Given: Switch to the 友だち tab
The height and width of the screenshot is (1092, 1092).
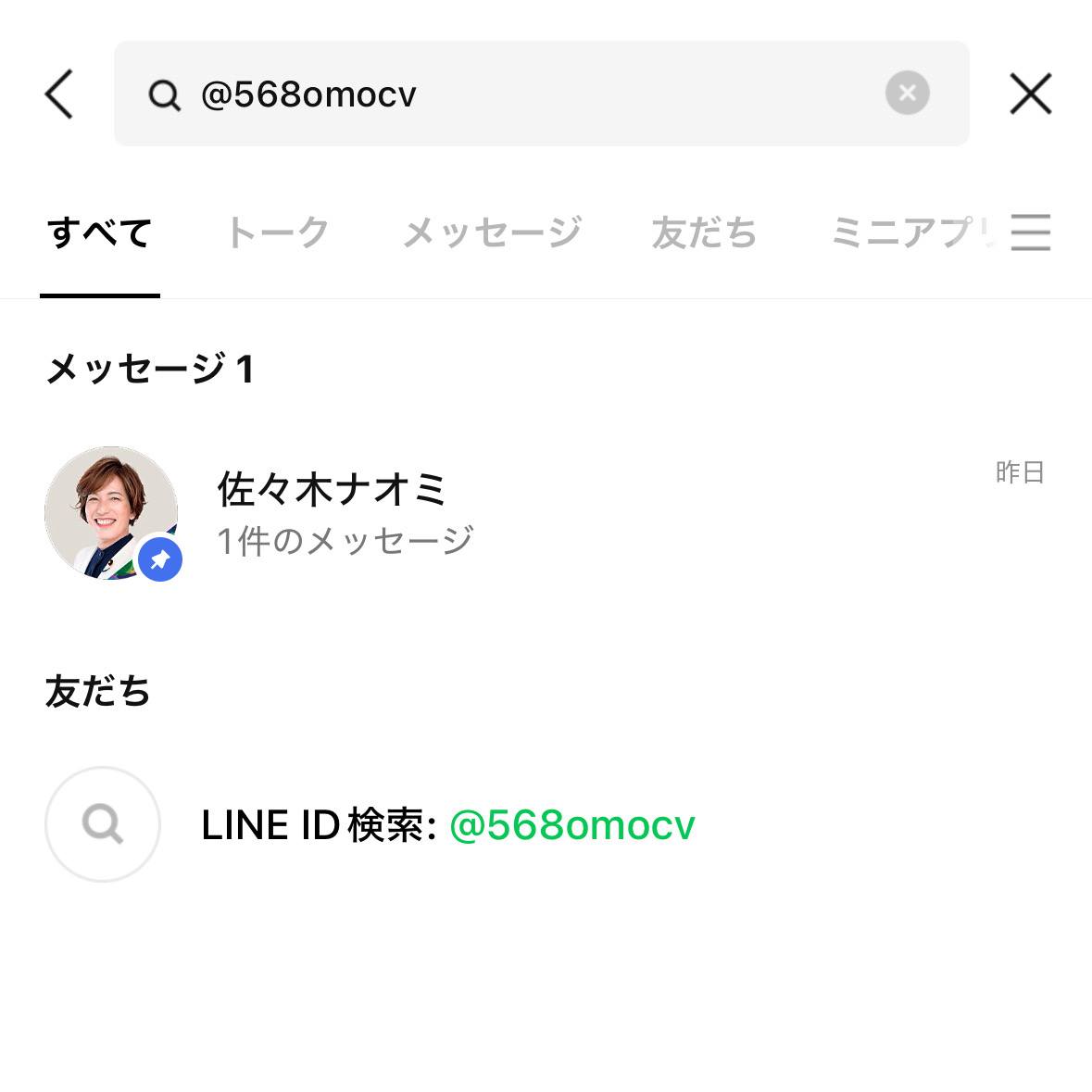Looking at the screenshot, I should click(704, 232).
